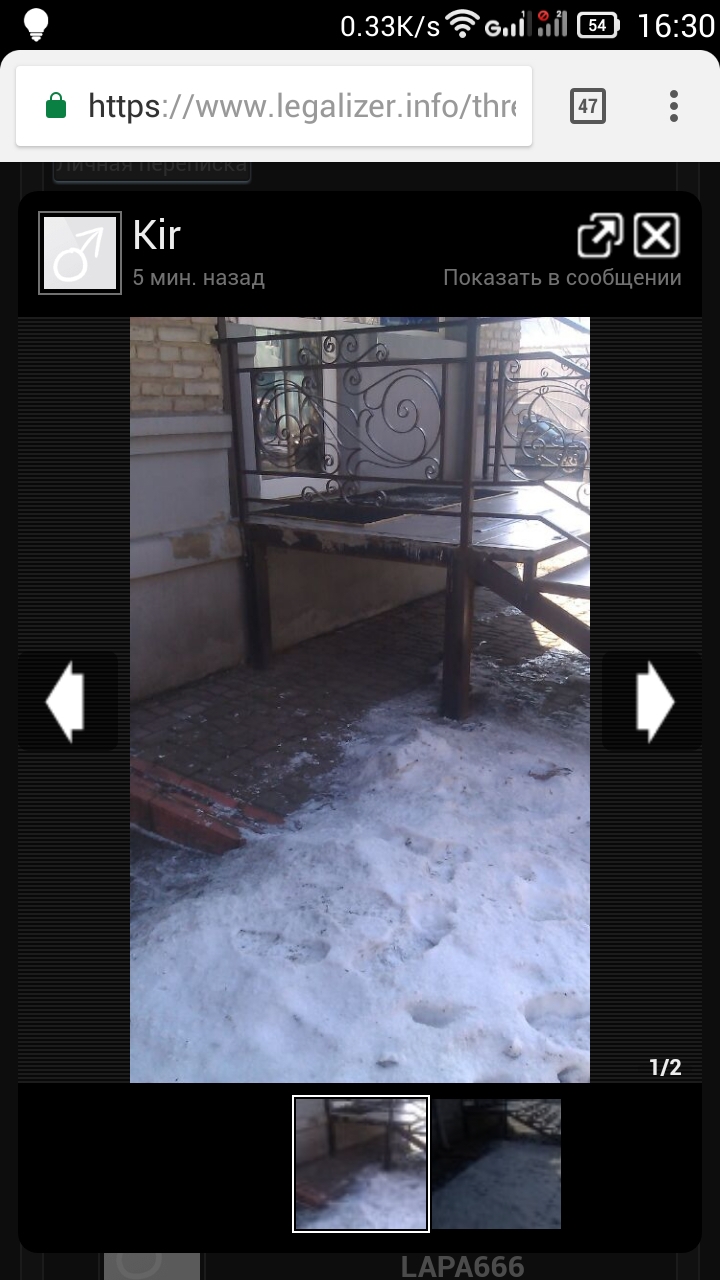
Task: Open the browser tab switcher showing 47
Action: coord(588,106)
